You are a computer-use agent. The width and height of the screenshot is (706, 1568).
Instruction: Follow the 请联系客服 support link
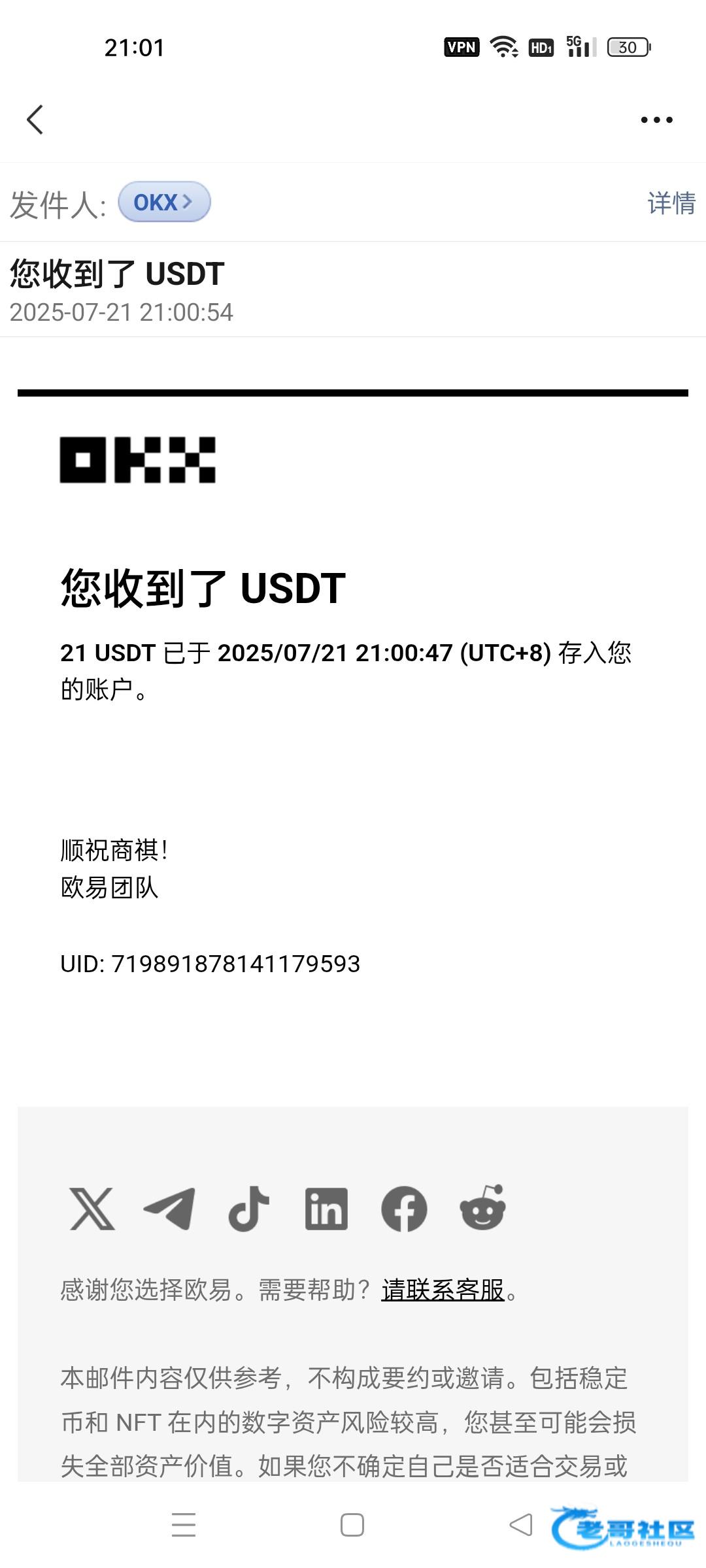(x=443, y=1290)
